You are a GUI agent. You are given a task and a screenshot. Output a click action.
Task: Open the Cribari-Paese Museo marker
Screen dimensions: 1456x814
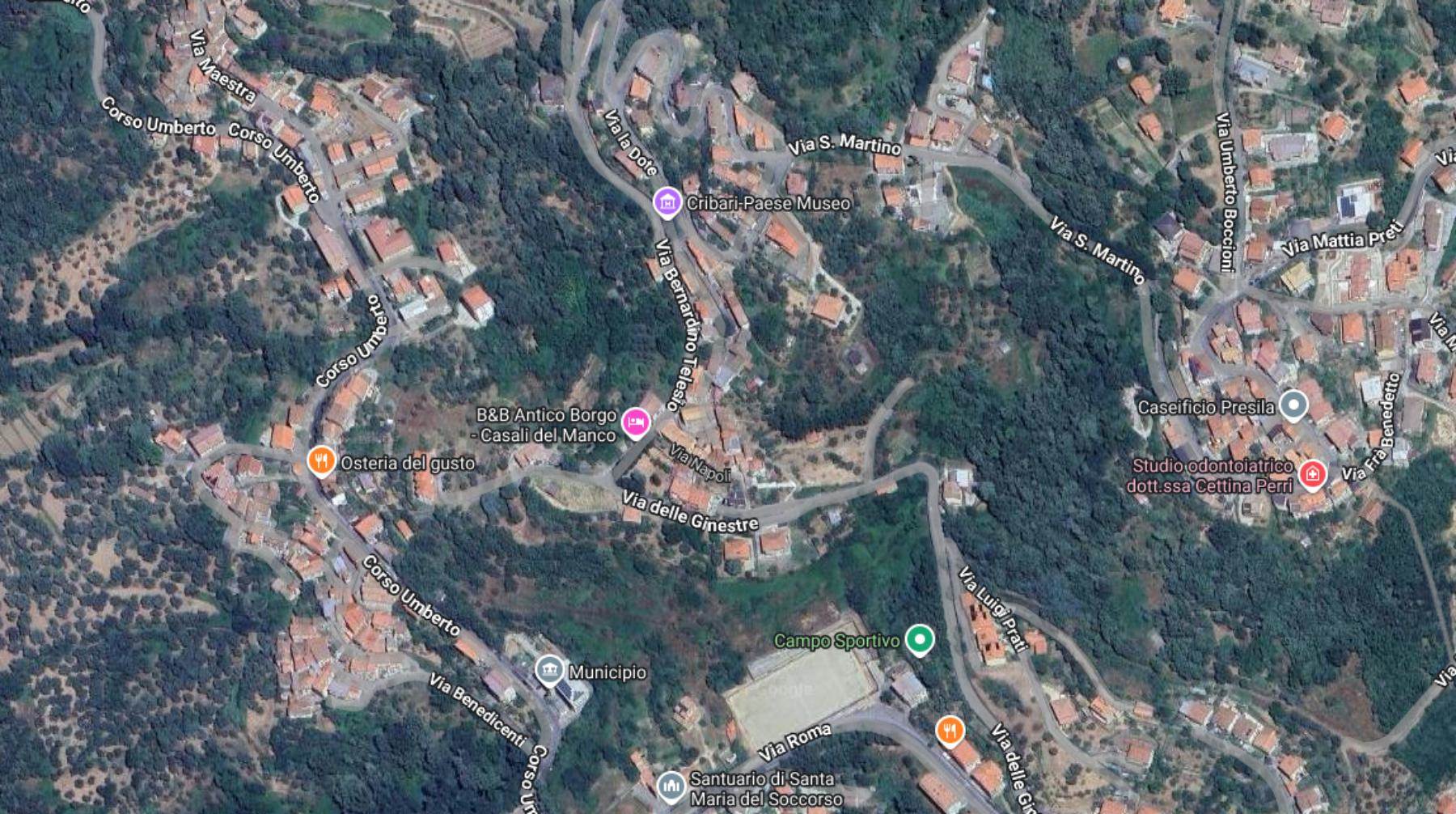667,202
